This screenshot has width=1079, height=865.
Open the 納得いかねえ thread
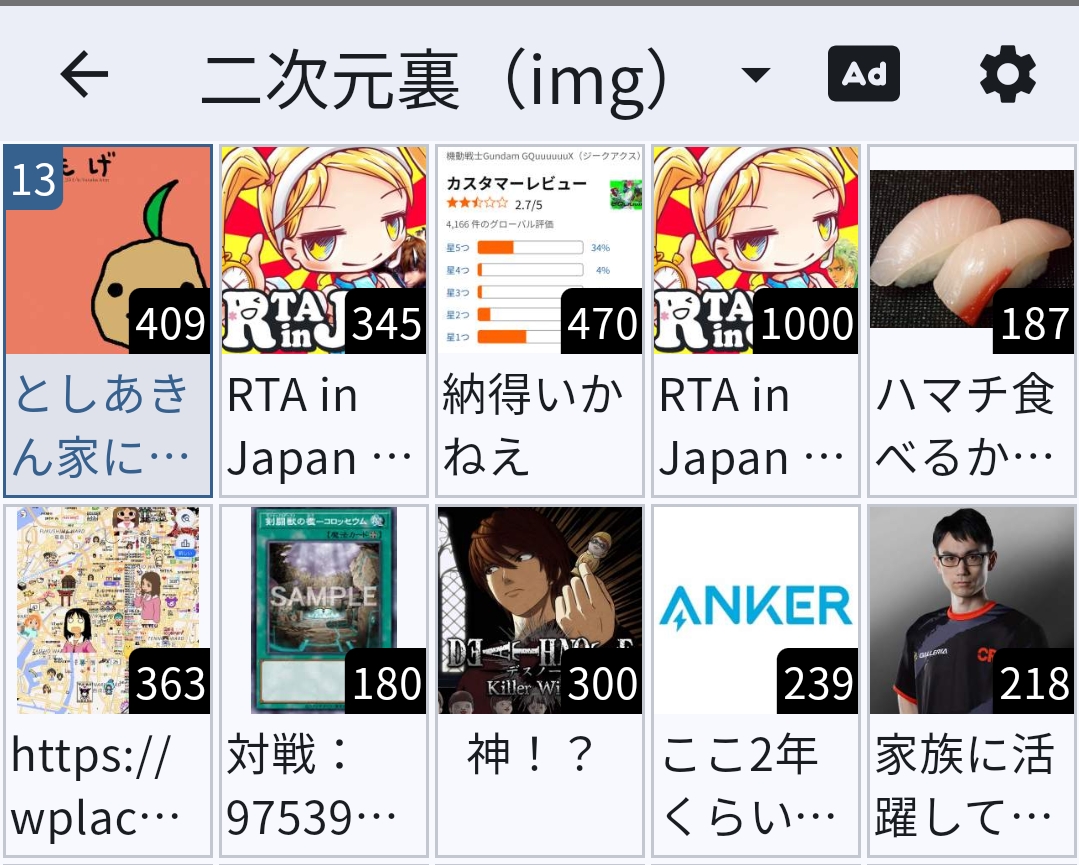tap(540, 320)
